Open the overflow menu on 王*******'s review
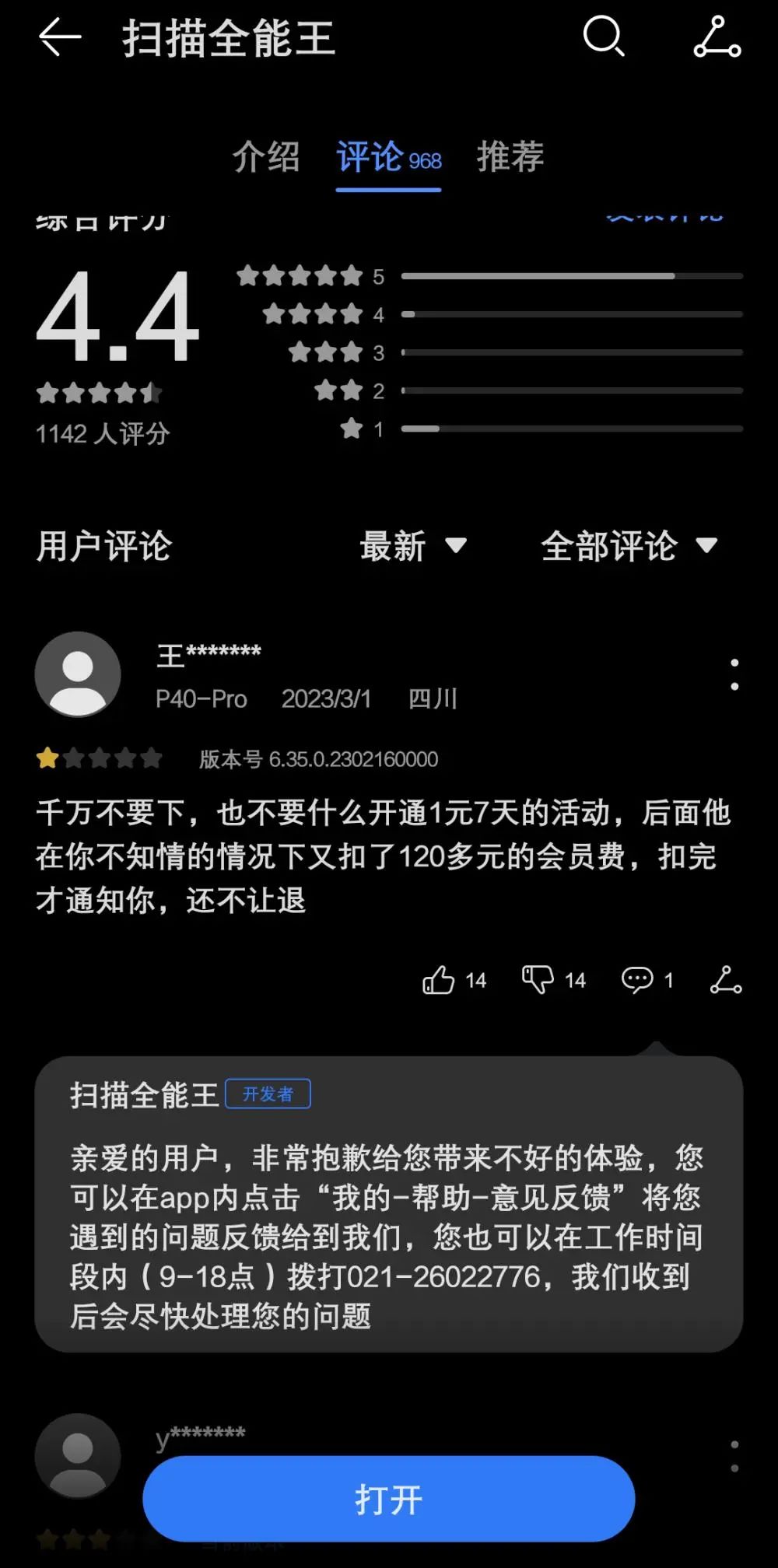 click(x=735, y=675)
